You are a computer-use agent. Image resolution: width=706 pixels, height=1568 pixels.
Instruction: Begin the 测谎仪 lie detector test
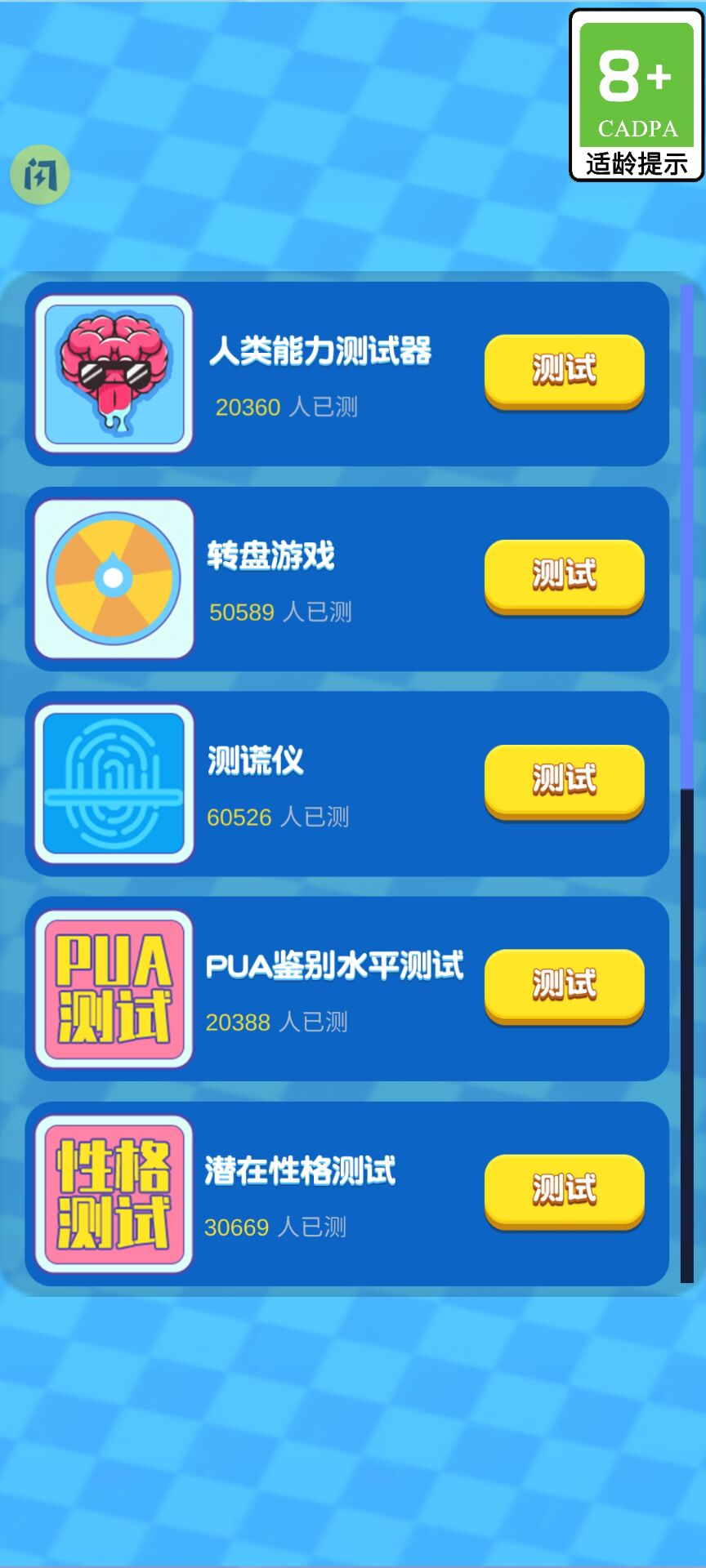tap(564, 779)
